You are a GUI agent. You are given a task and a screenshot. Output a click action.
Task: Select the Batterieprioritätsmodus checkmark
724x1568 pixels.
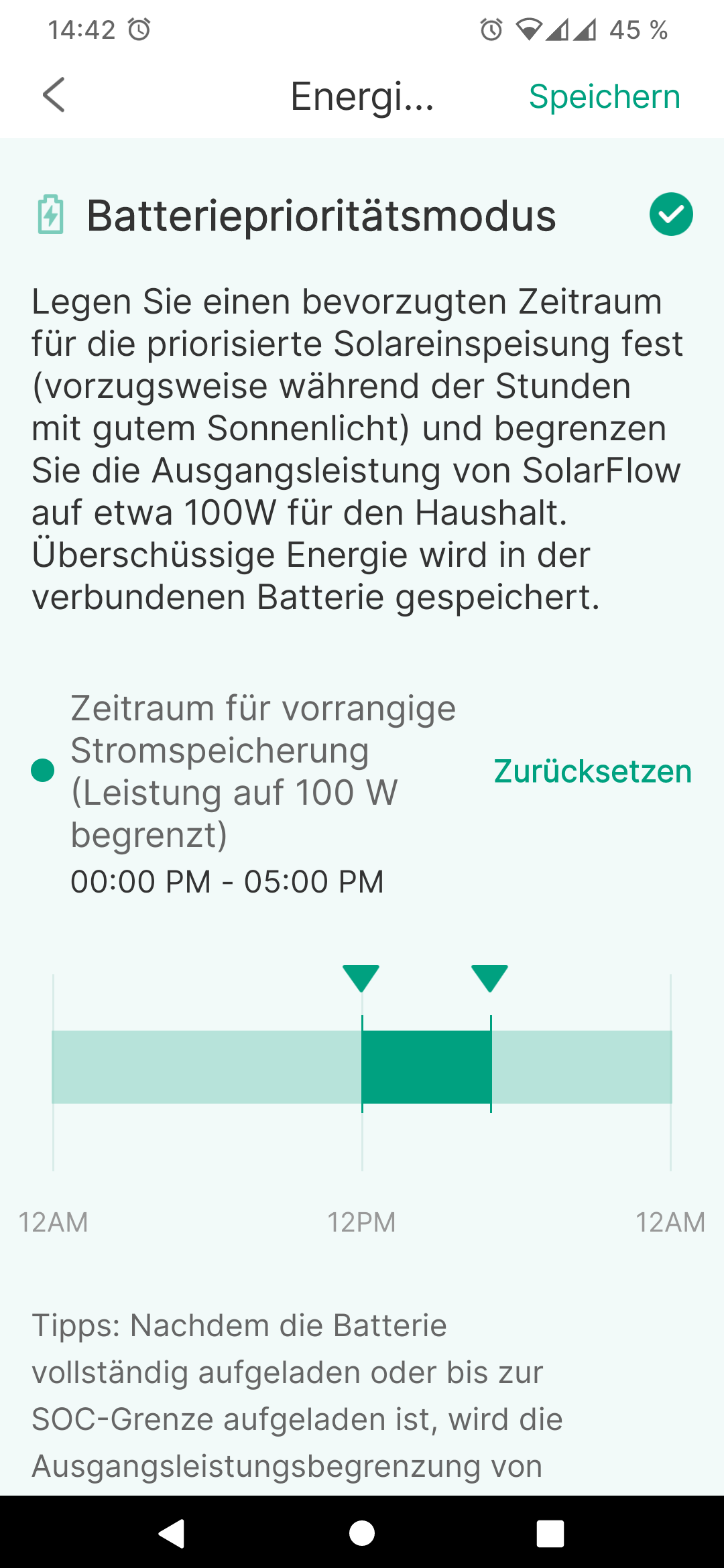tap(671, 214)
